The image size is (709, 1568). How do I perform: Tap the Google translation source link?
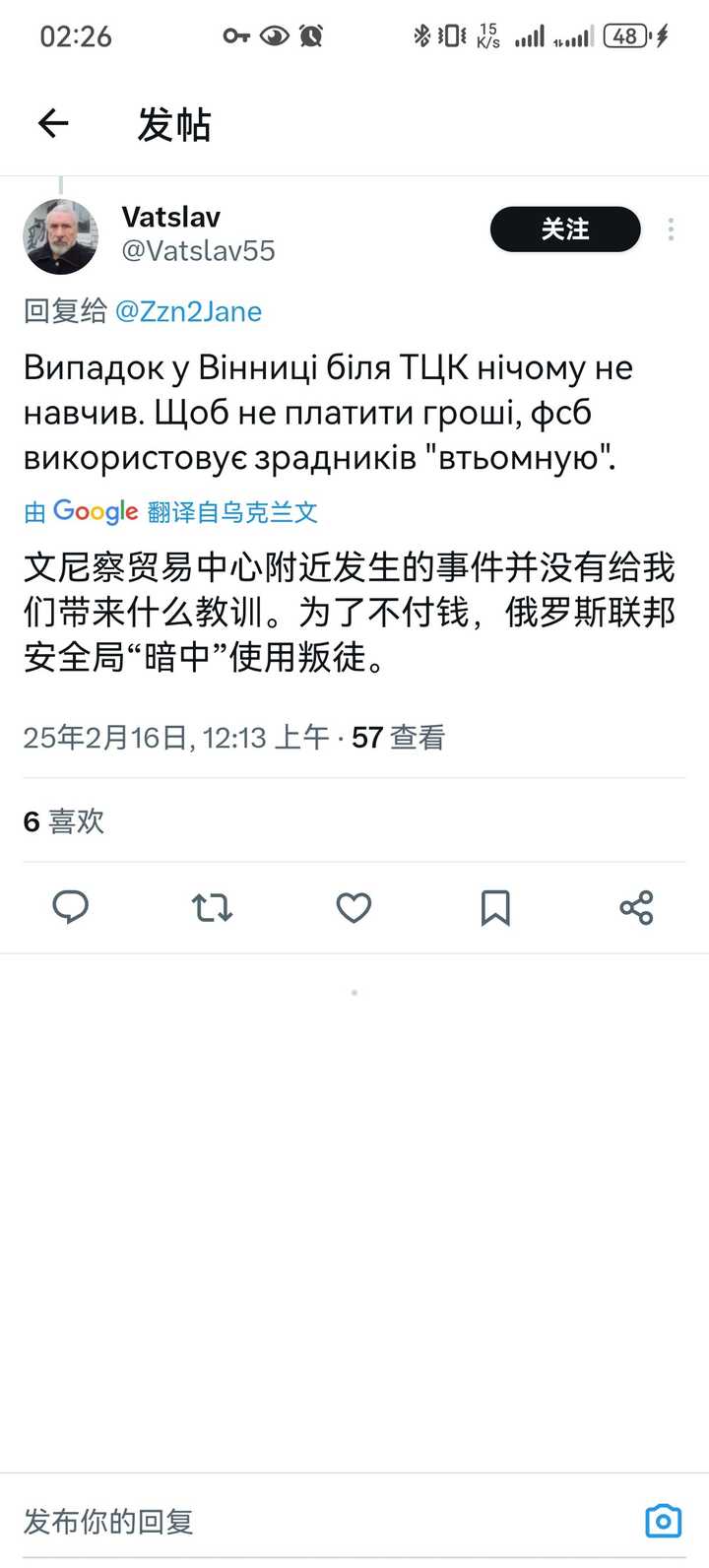click(171, 512)
